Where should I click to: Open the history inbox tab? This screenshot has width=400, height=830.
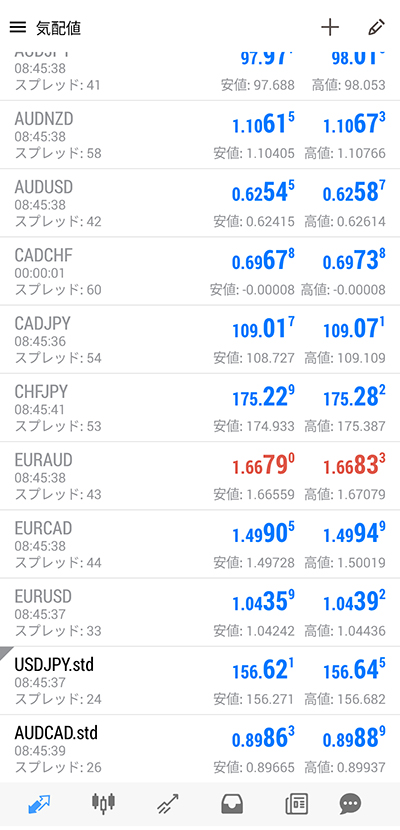[x=232, y=805]
